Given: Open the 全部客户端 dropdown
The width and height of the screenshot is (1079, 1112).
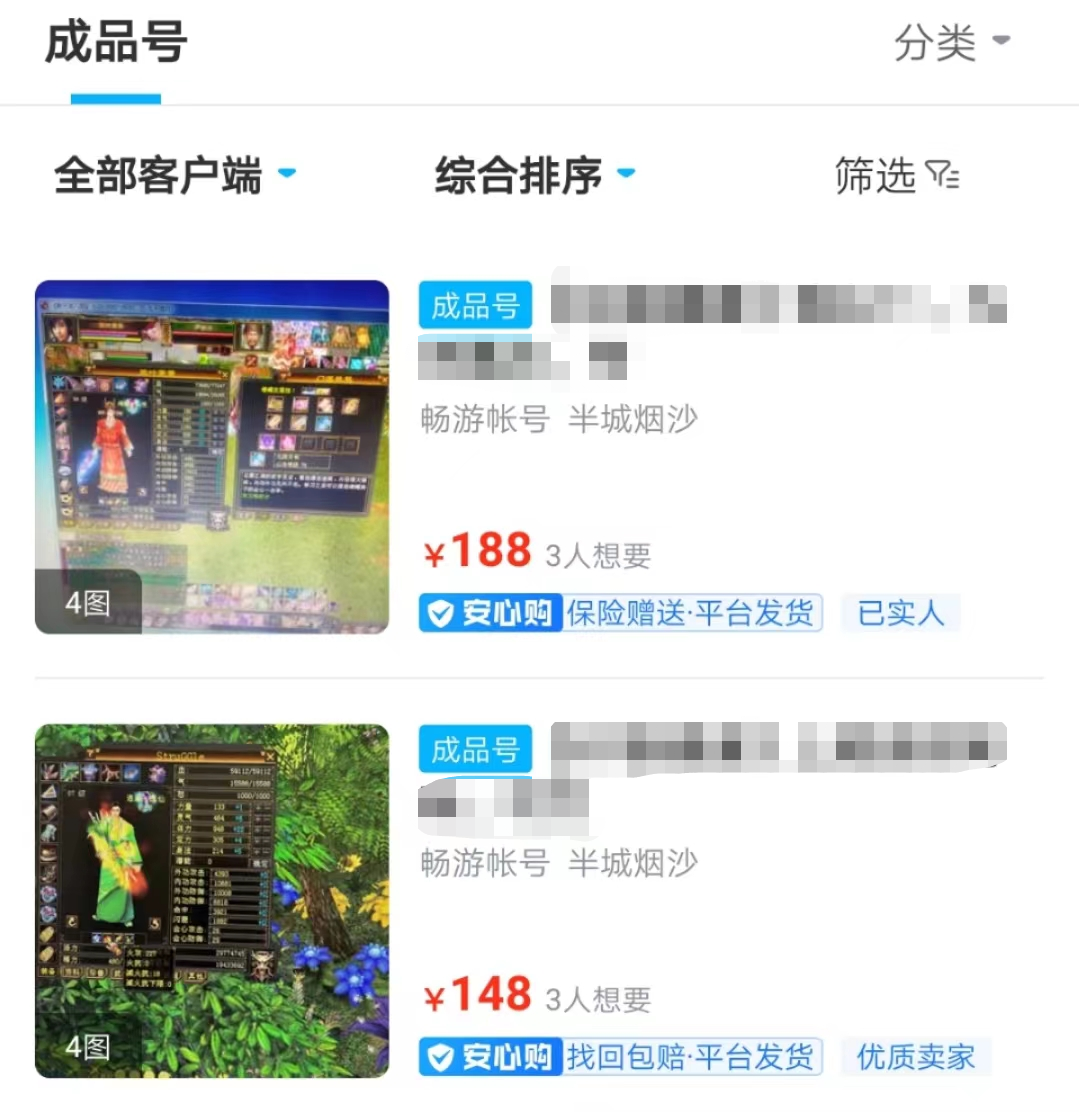Looking at the screenshot, I should pyautogui.click(x=174, y=176).
